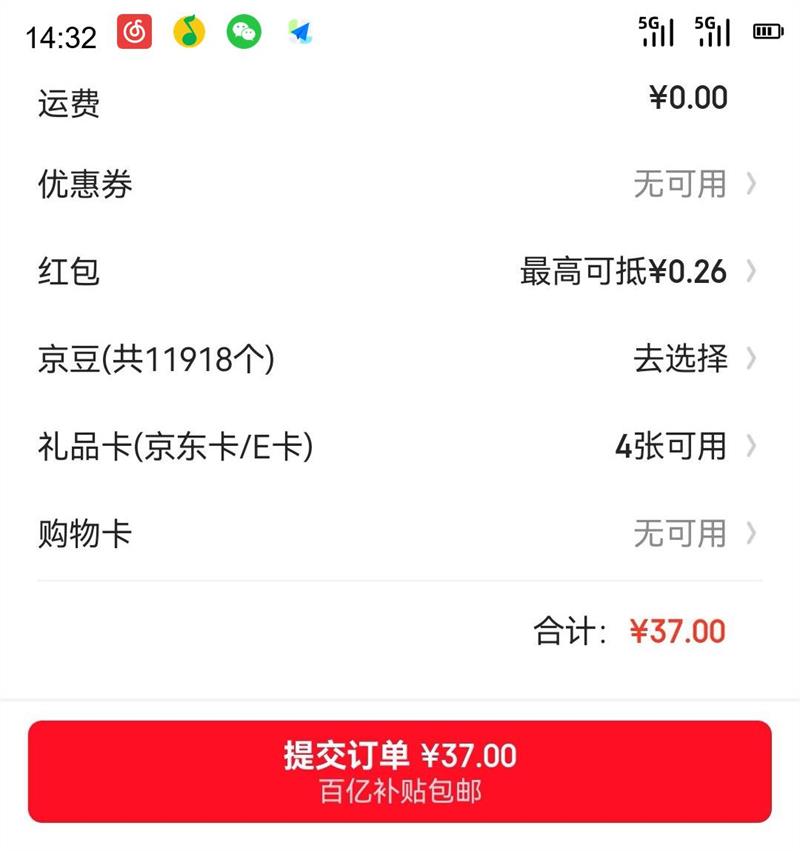Open the 礼品卡(京东卡/E卡) selection page
This screenshot has height=851, width=800.
point(400,446)
